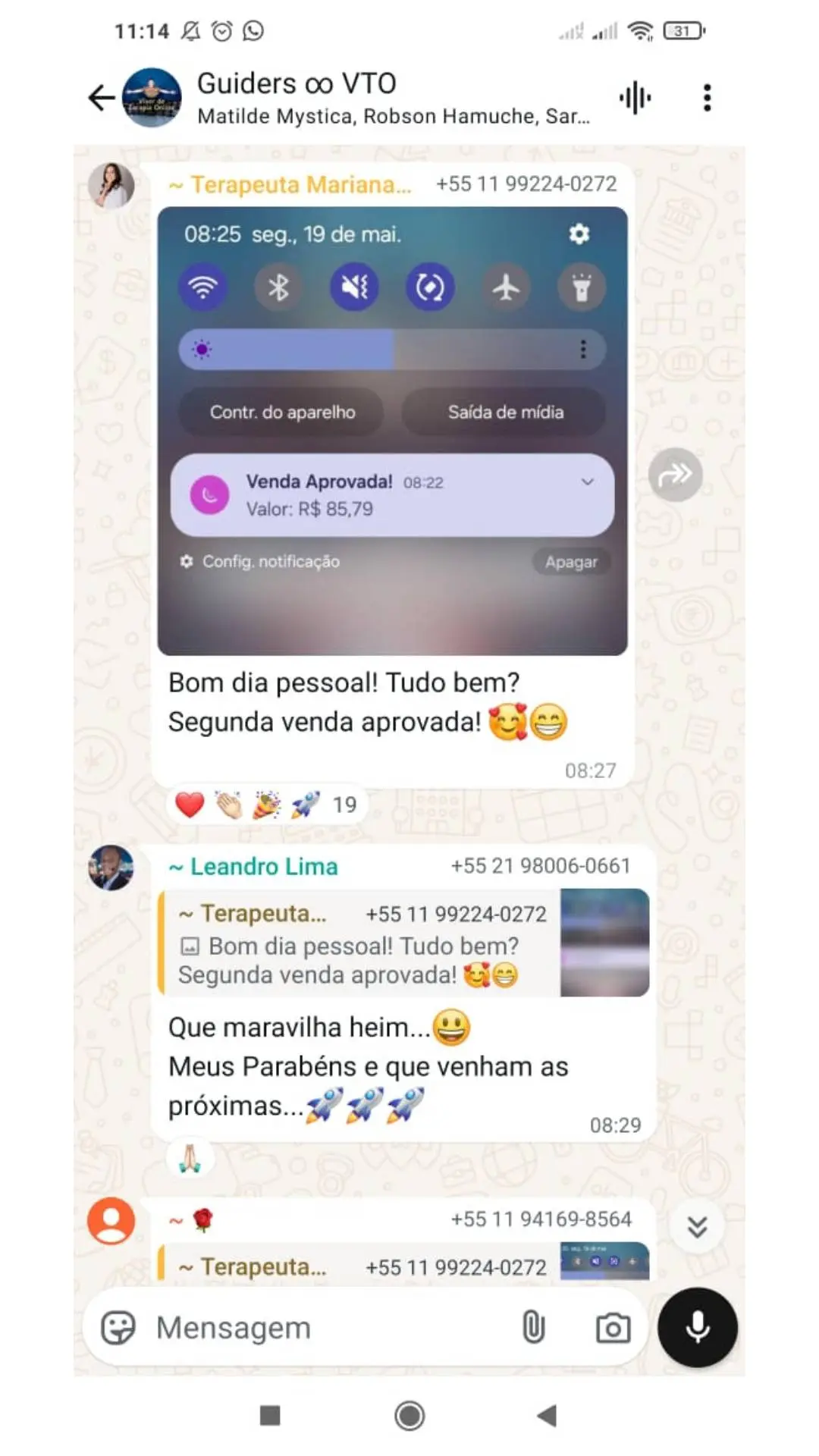Image resolution: width=819 pixels, height=1456 pixels.
Task: Record a voice message
Action: pos(697,1328)
